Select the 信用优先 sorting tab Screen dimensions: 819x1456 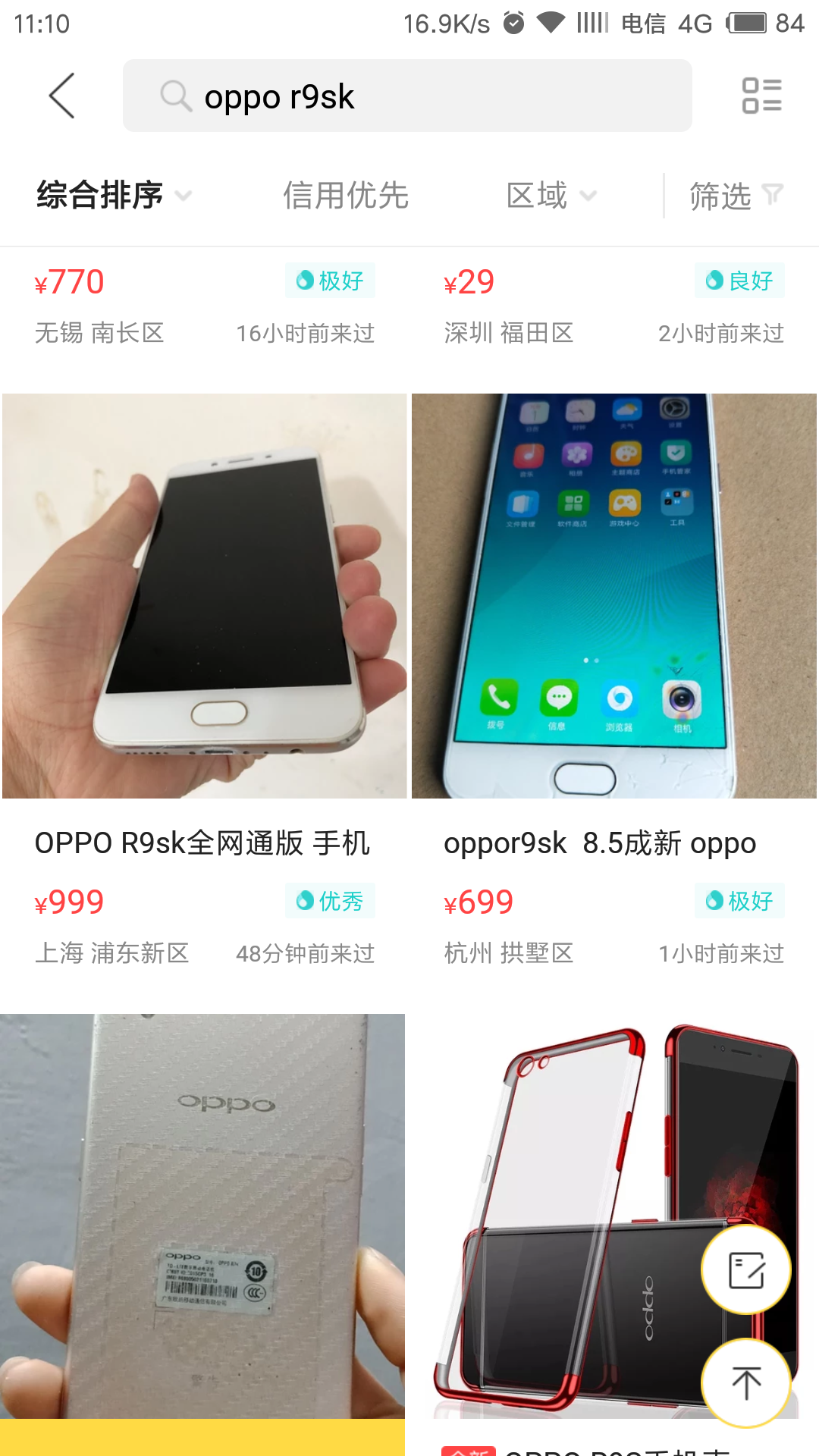[346, 196]
